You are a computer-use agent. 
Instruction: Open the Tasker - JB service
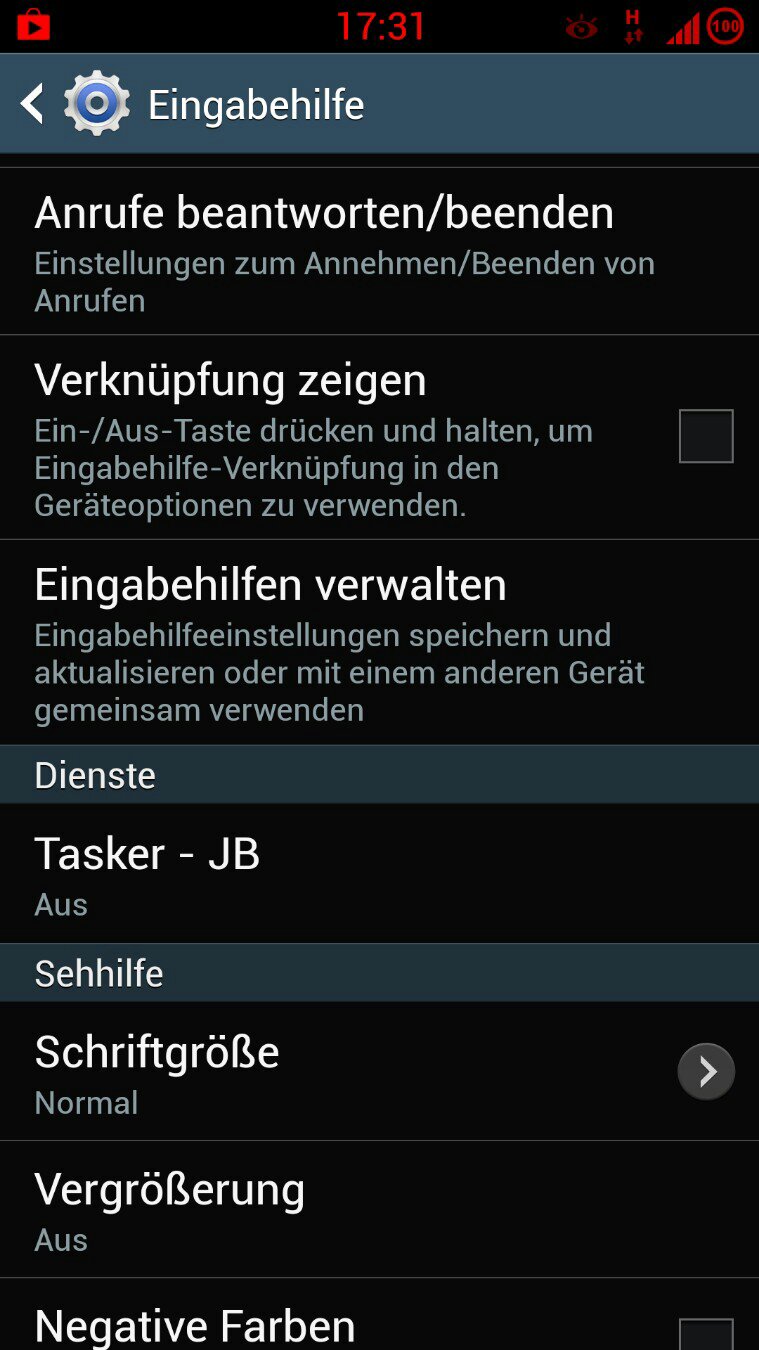pyautogui.click(x=379, y=873)
